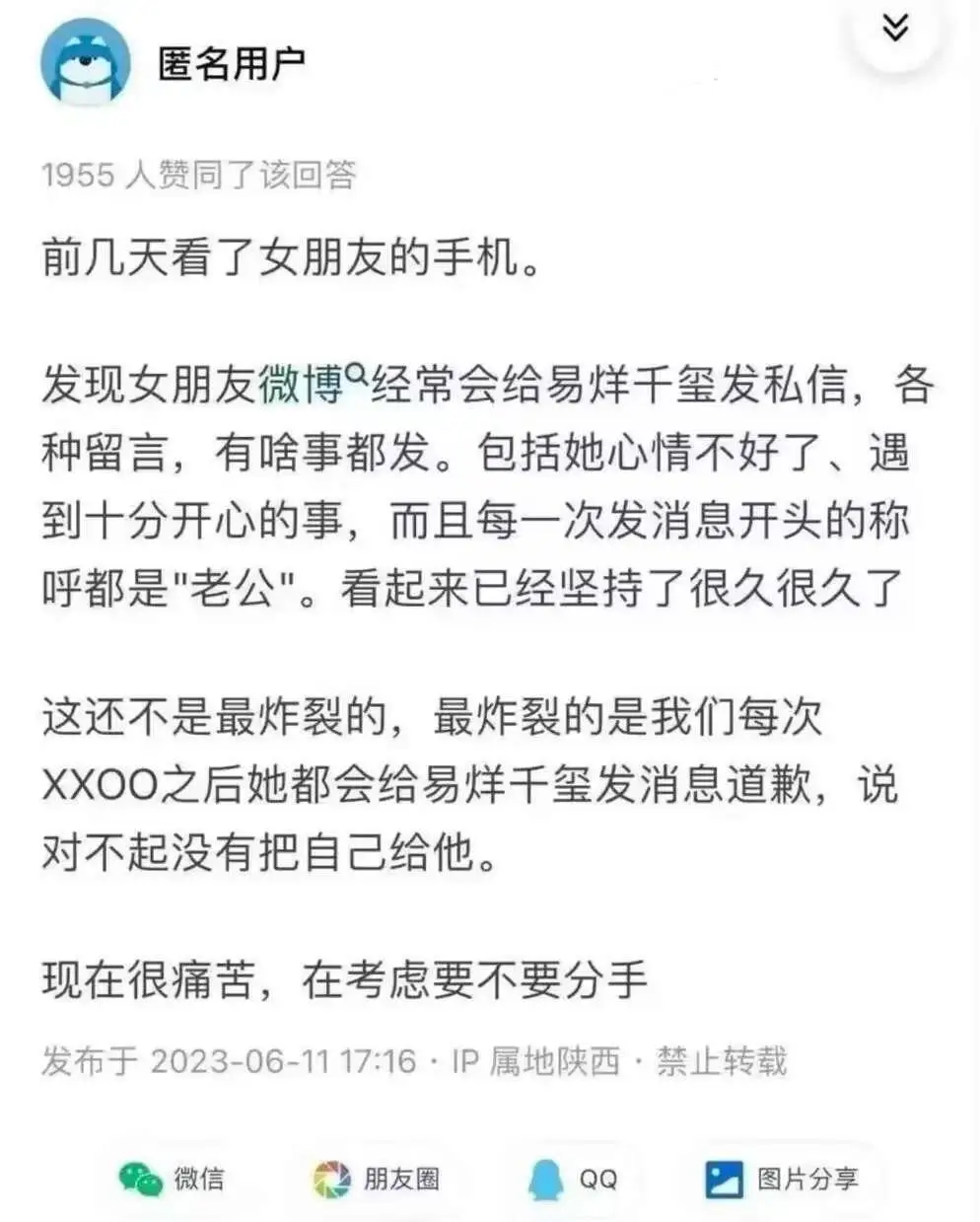980x1222 pixels.
Task: Share this answer to 朋友圈
Action: (378, 1179)
